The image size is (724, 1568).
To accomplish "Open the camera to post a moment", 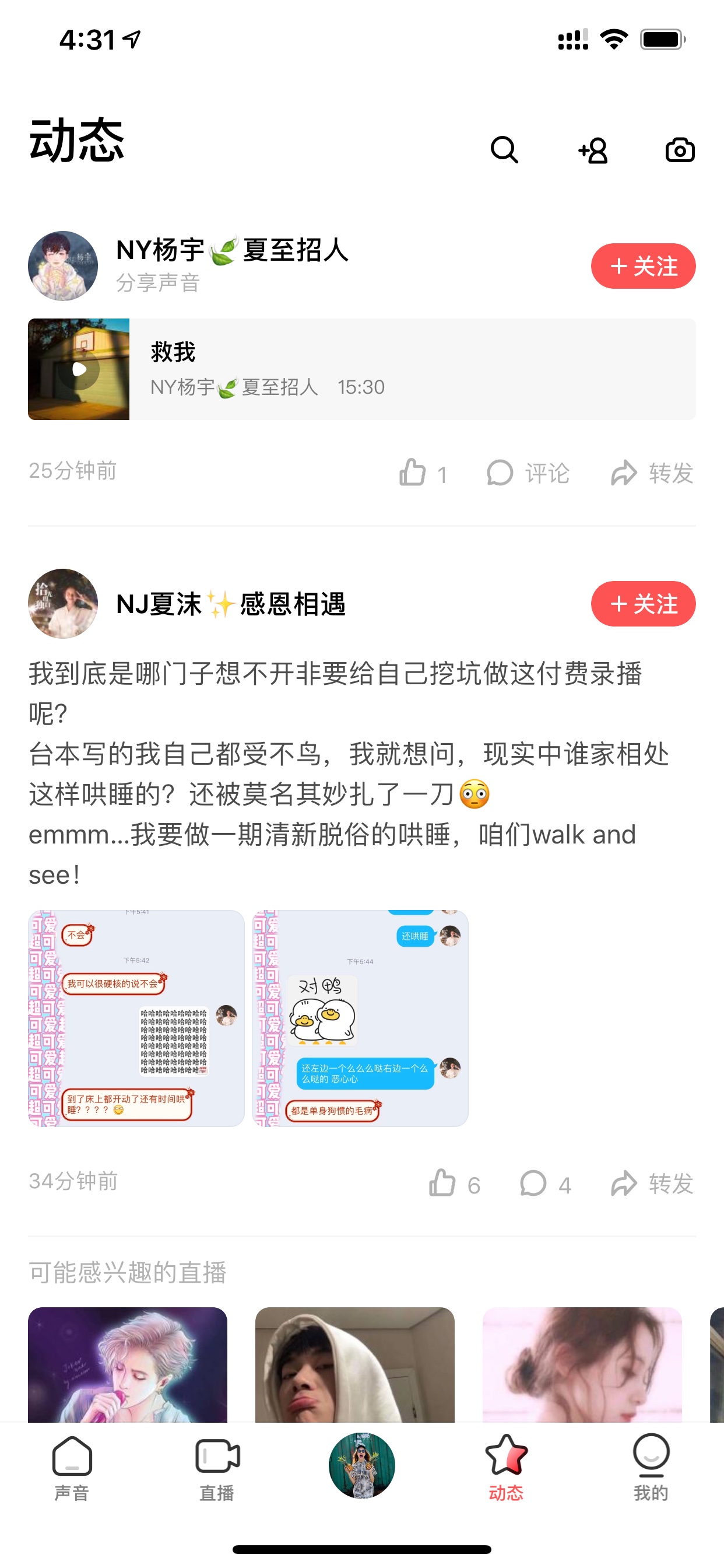I will (x=680, y=150).
